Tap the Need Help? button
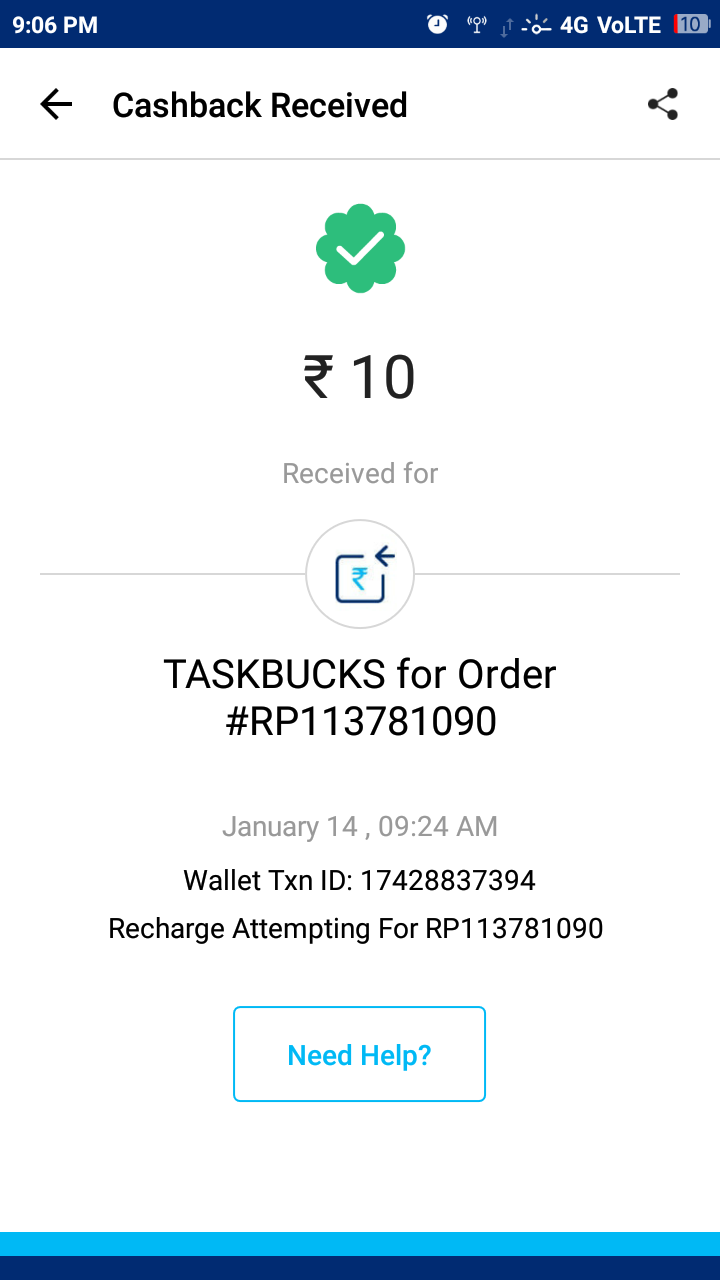This screenshot has height=1280, width=720. 359,1054
